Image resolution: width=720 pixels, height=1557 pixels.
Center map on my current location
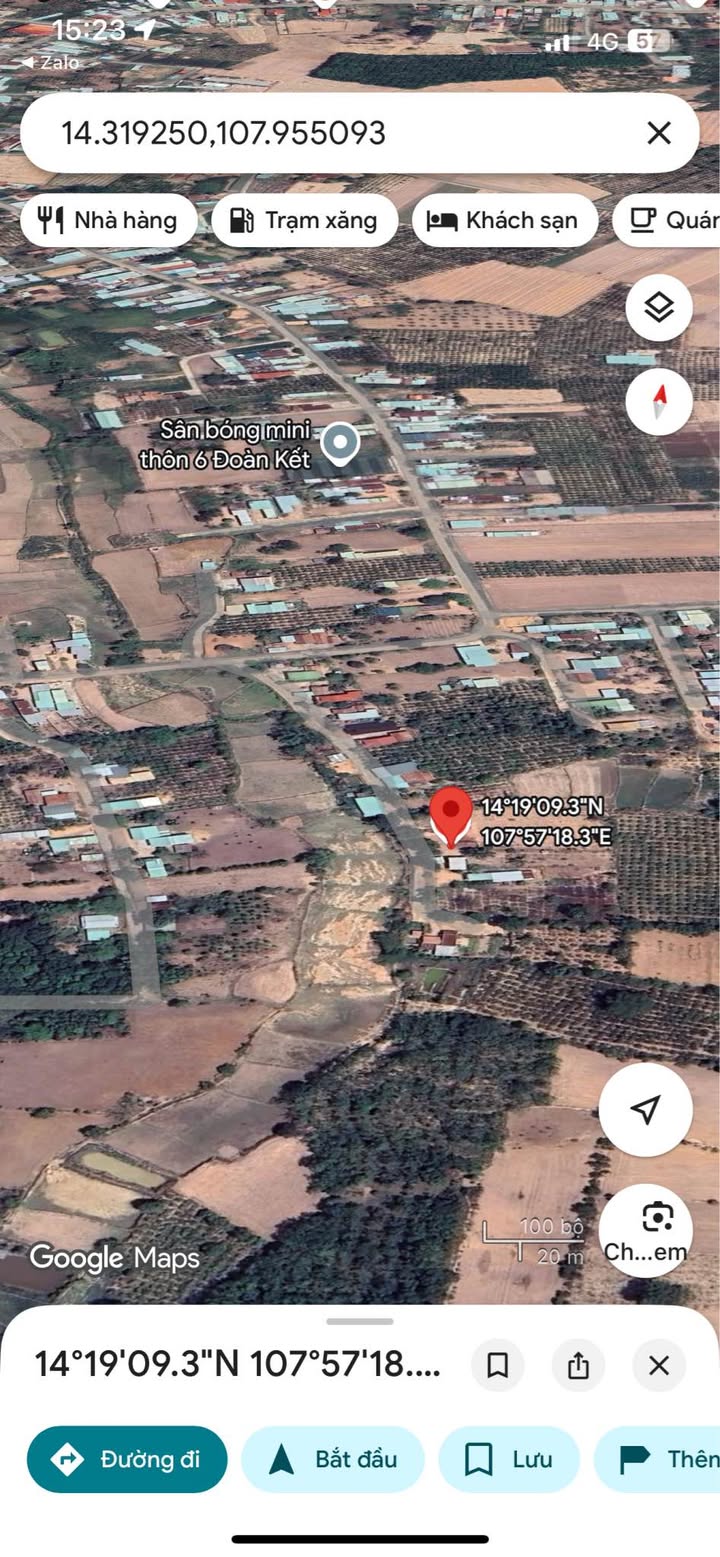pos(646,1109)
